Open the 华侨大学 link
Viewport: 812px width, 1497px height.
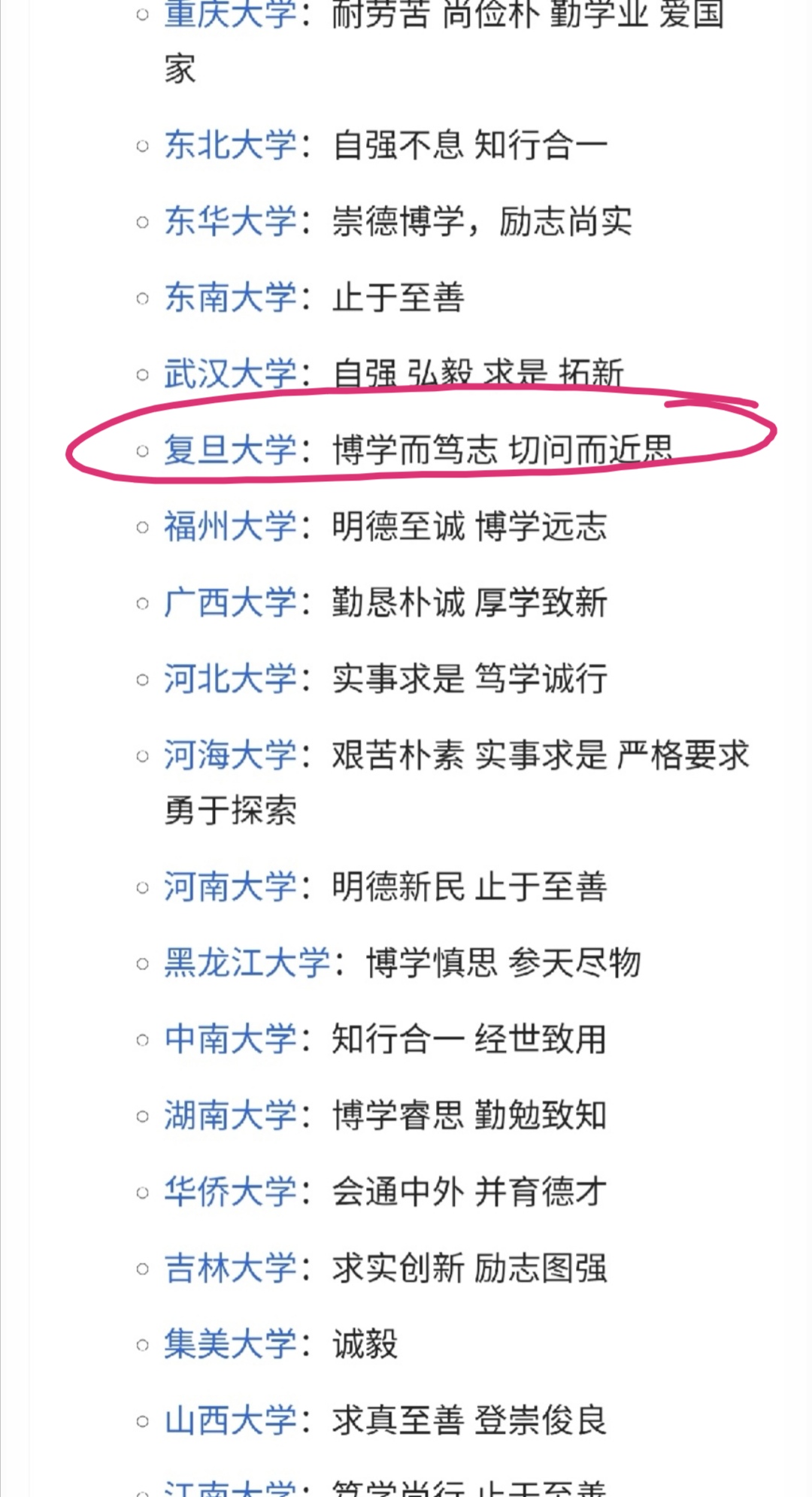[230, 1192]
